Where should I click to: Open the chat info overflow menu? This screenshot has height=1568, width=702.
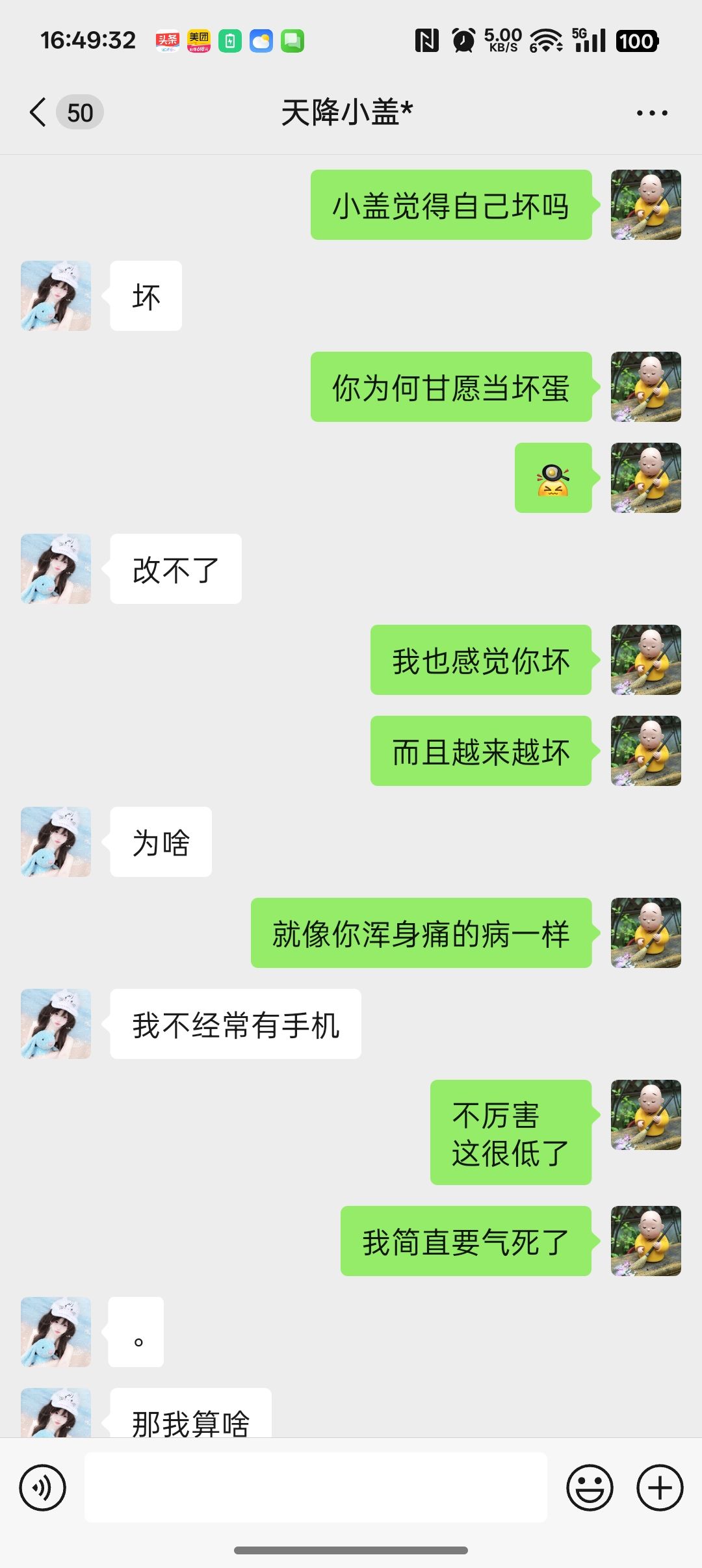coord(652,113)
